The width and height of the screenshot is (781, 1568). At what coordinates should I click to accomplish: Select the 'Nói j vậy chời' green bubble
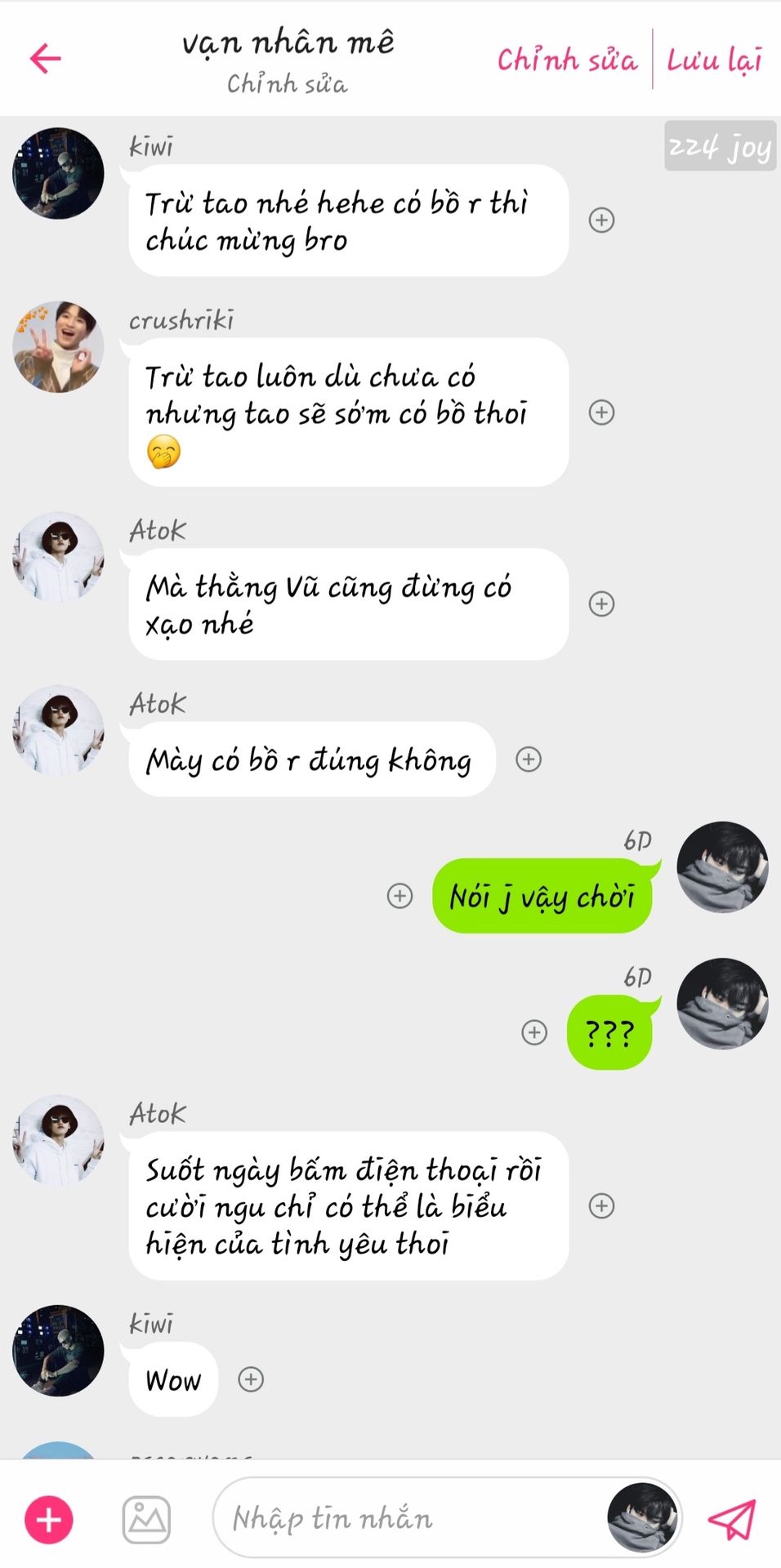coord(542,896)
